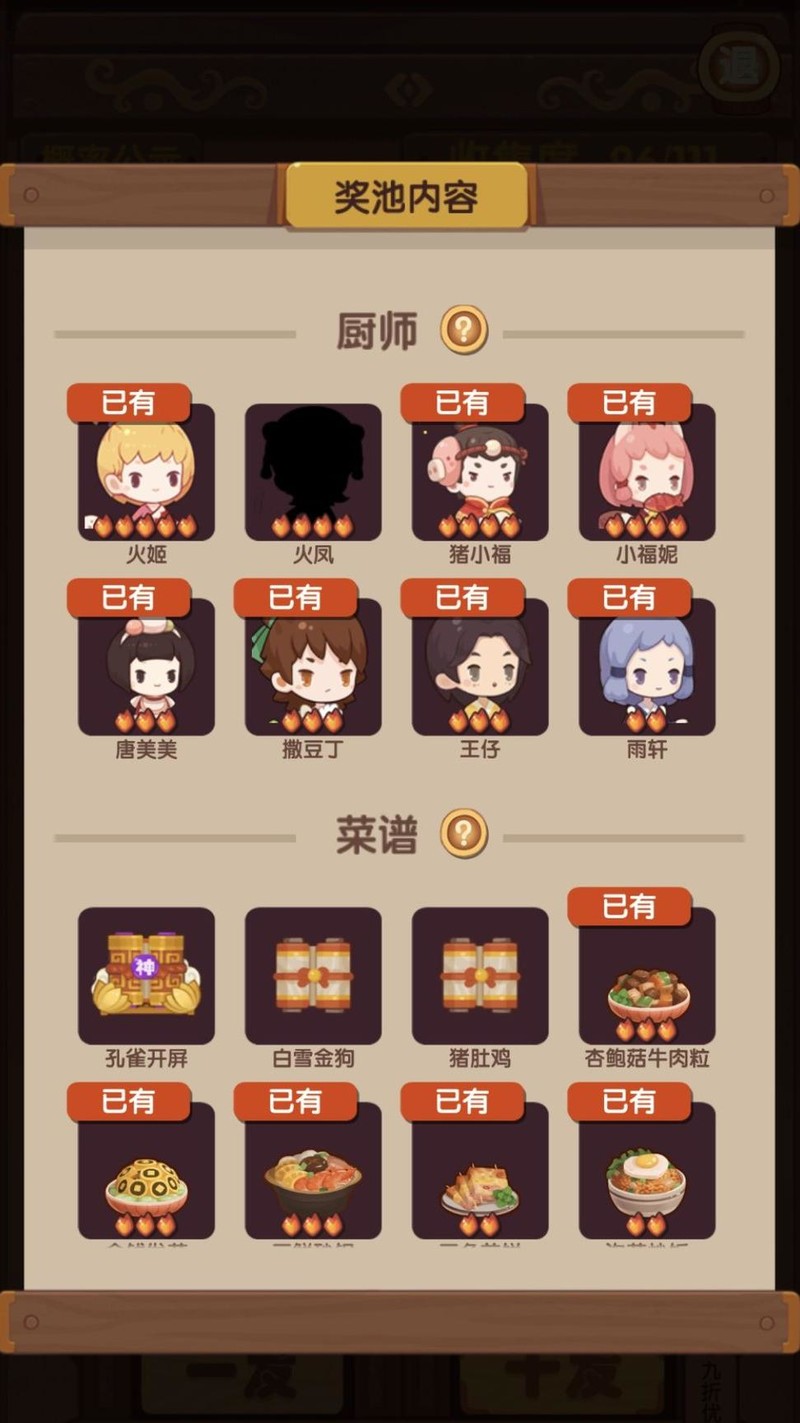Image resolution: width=800 pixels, height=1423 pixels.
Task: Open recipe 孔雀开屏
Action: (x=146, y=976)
